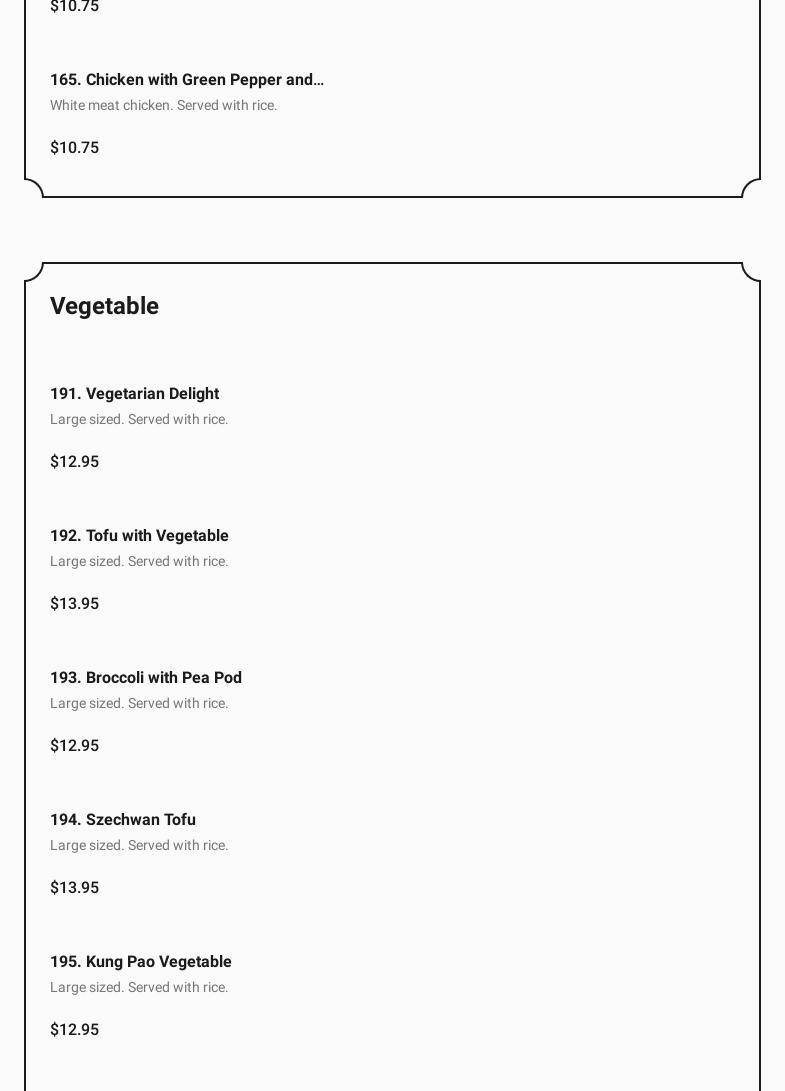Open item 165 Chicken with Green Pepper

click(187, 80)
